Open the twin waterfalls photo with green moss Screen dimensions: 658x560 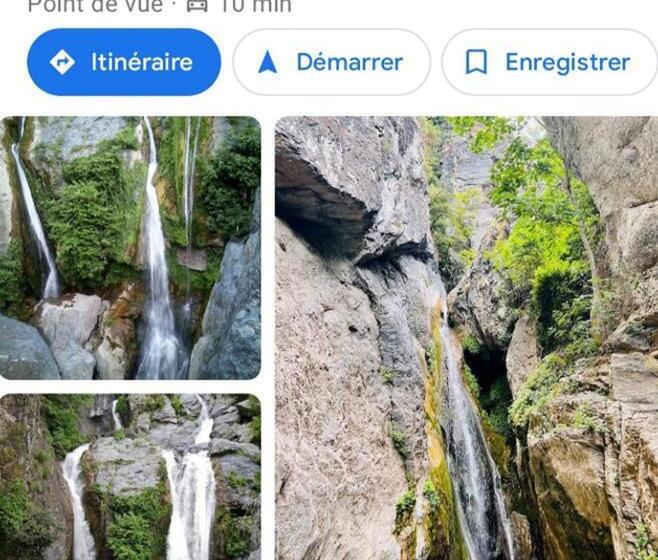130,248
